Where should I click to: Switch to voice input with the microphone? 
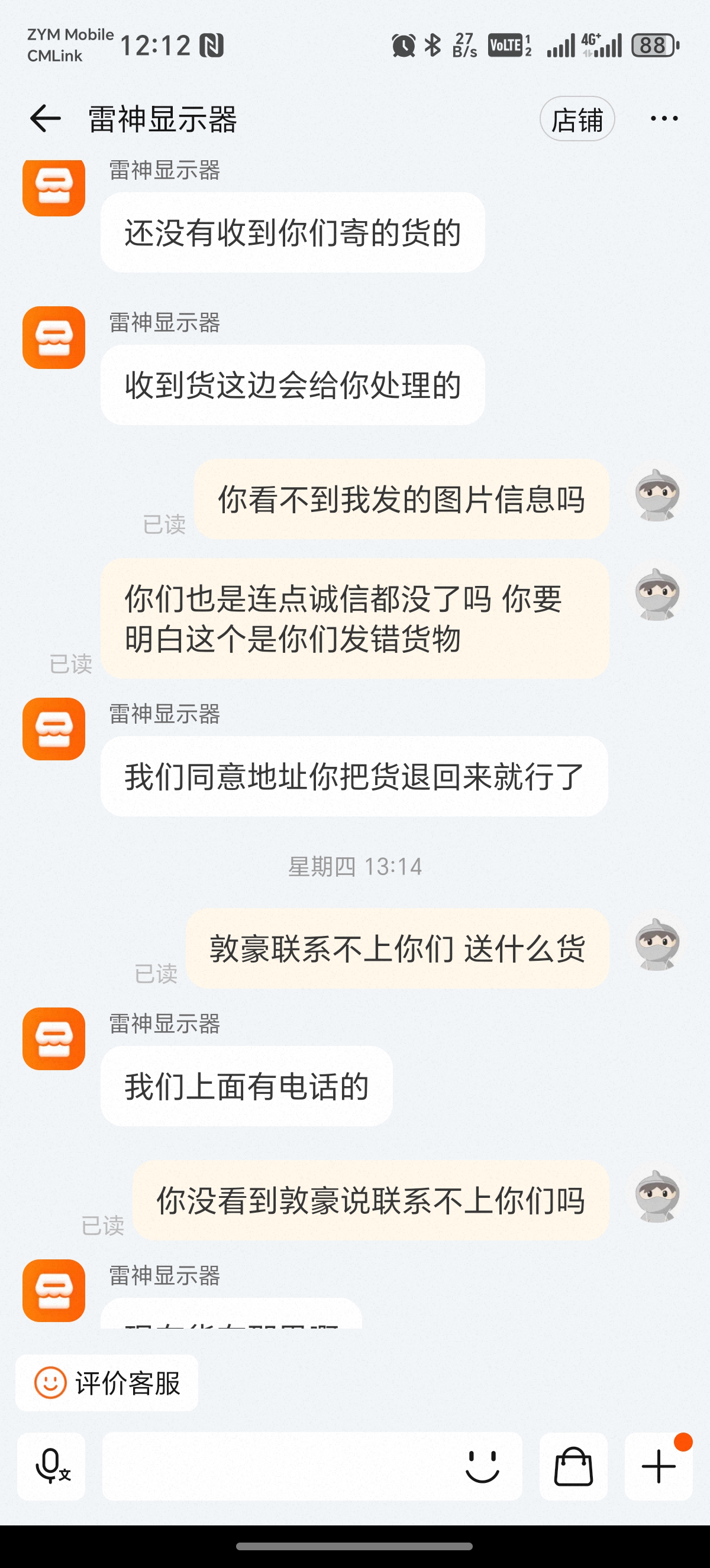[x=51, y=1466]
